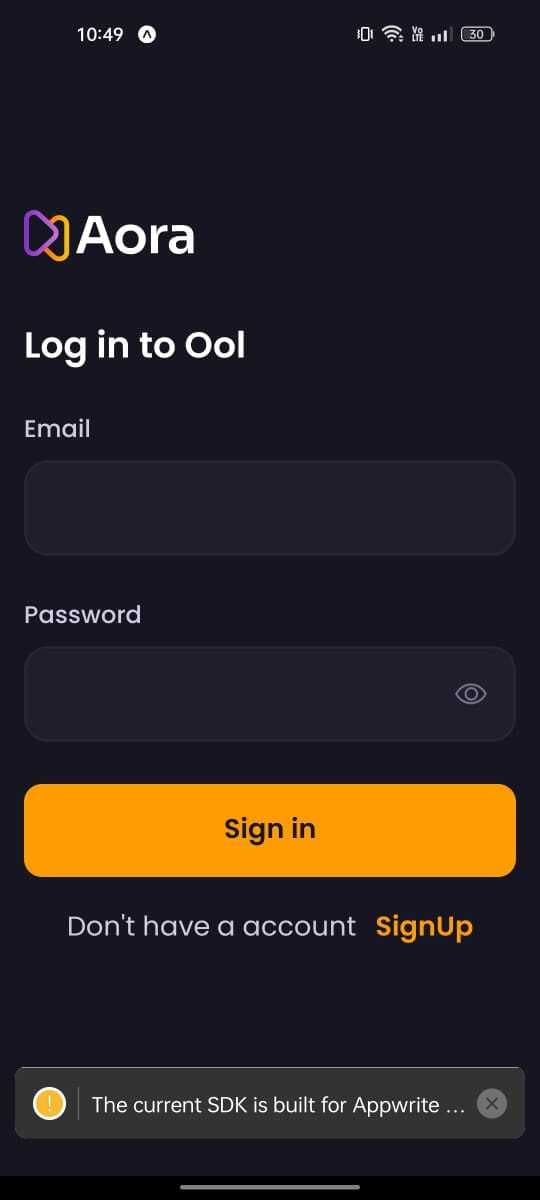Show password with the eye icon
The height and width of the screenshot is (1200, 540).
click(471, 694)
